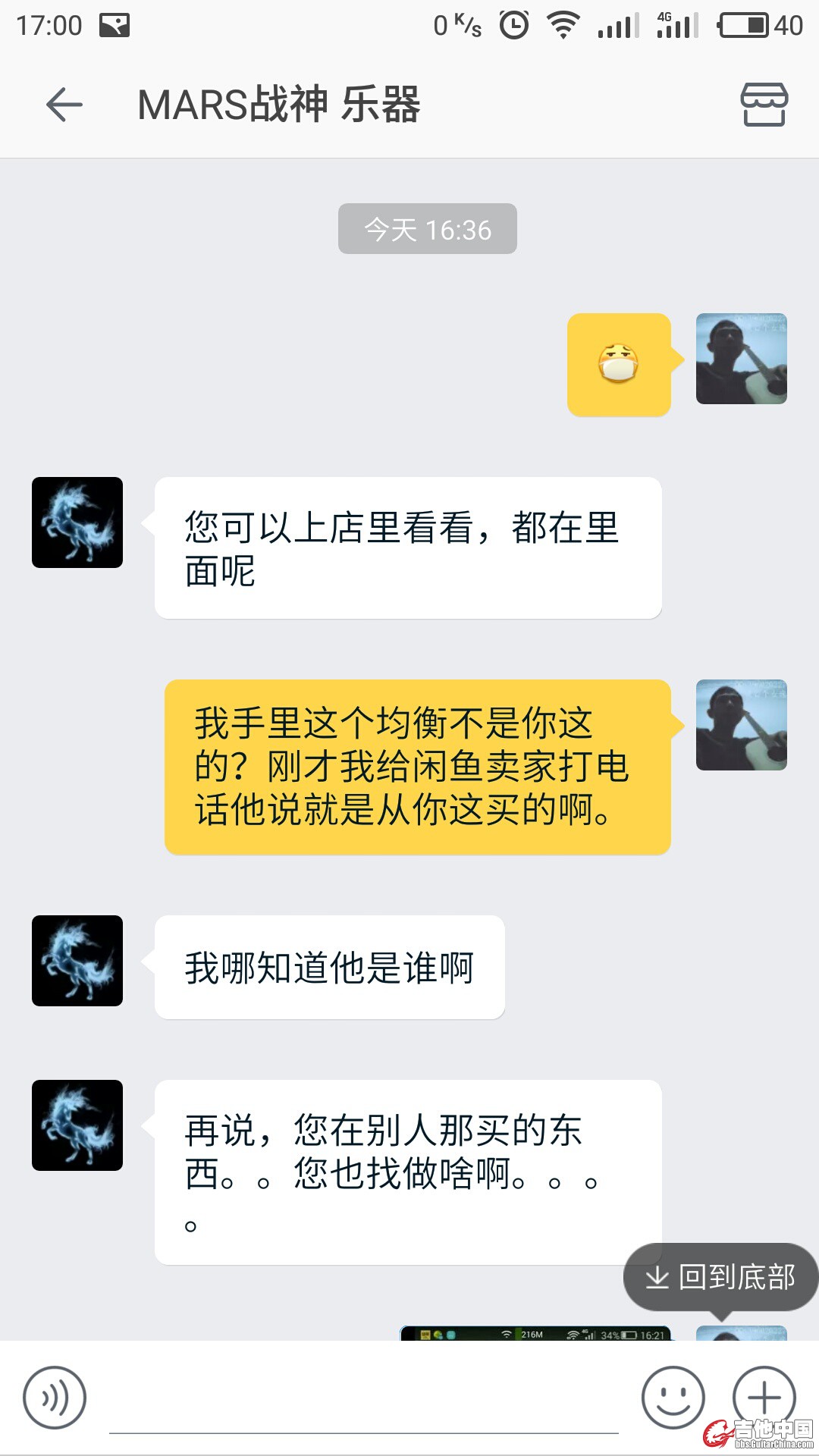View my avatar beside the mask emoji
819x1456 pixels.
[741, 359]
